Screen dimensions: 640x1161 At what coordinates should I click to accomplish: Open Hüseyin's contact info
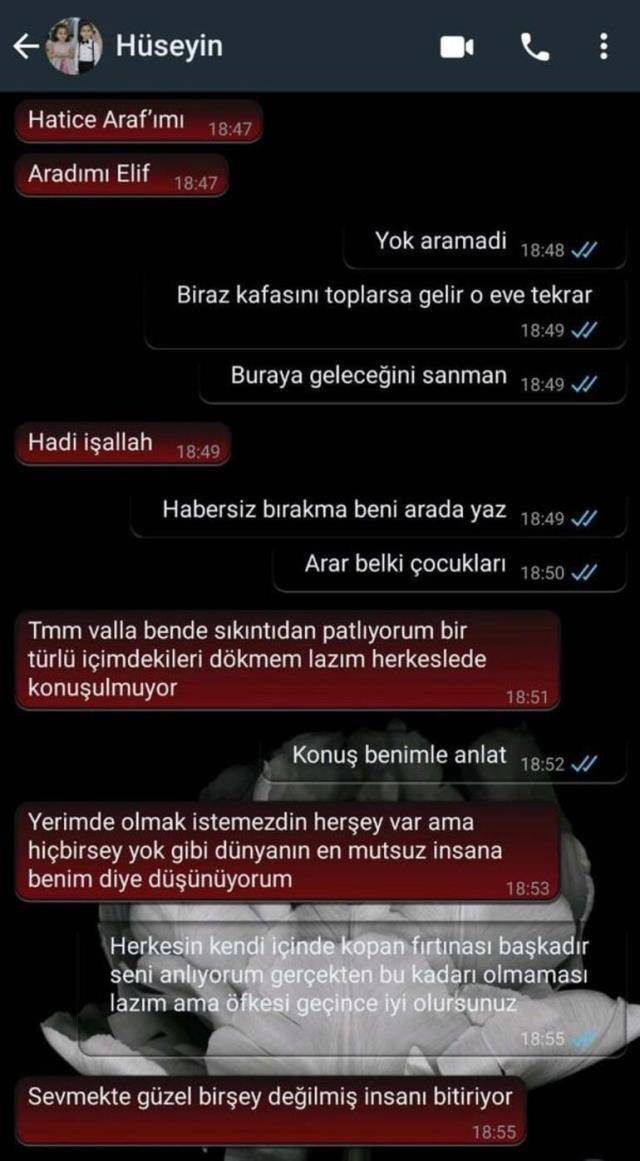coord(170,47)
